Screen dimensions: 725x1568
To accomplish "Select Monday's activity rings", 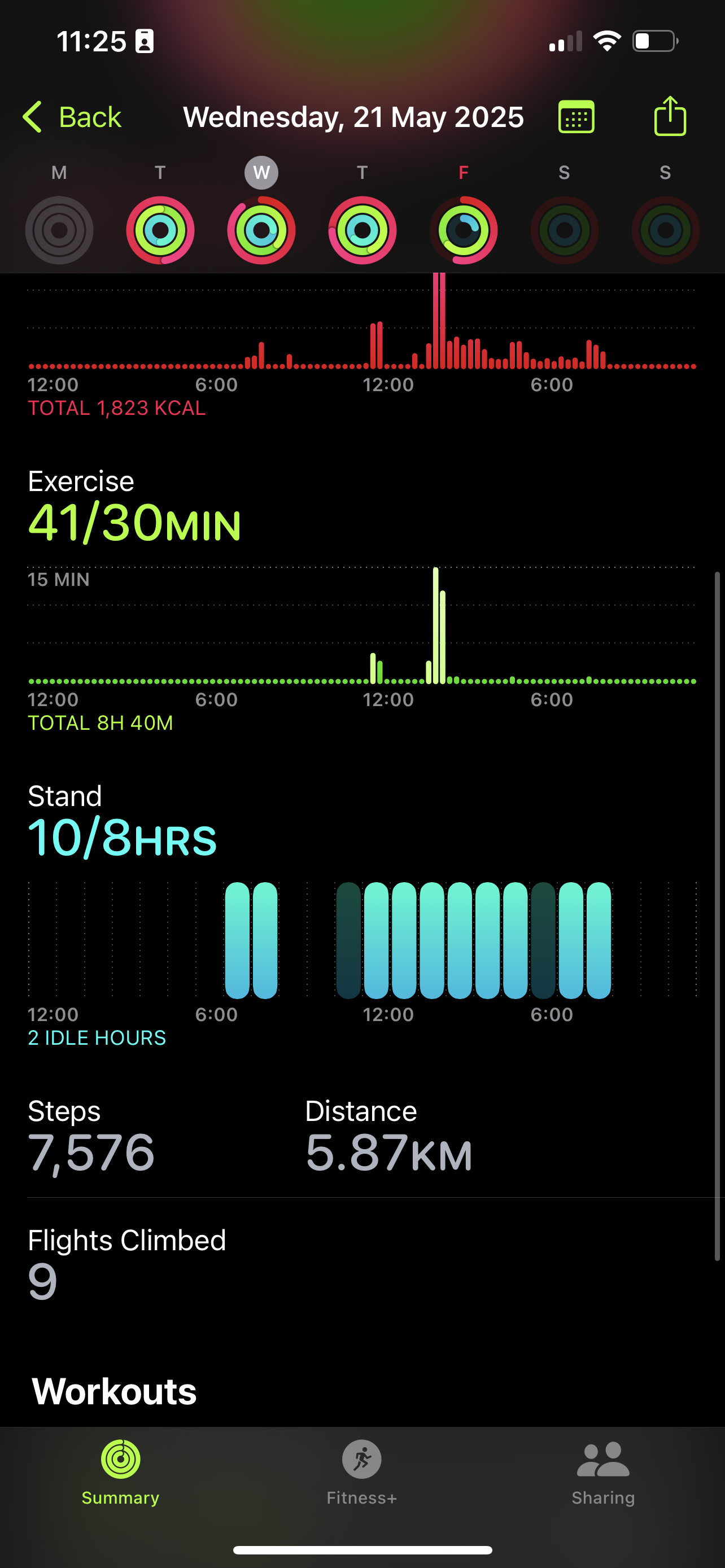I will tap(59, 230).
